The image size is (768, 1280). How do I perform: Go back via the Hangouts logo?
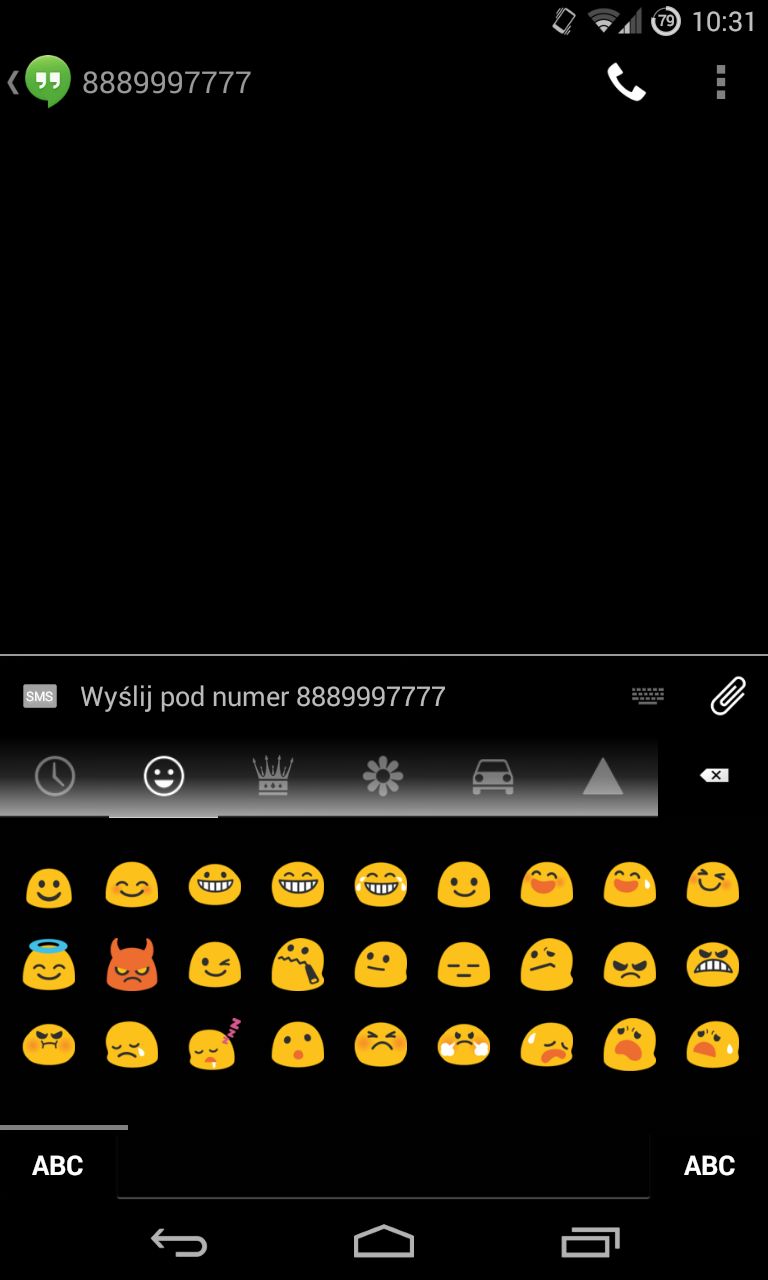point(39,82)
